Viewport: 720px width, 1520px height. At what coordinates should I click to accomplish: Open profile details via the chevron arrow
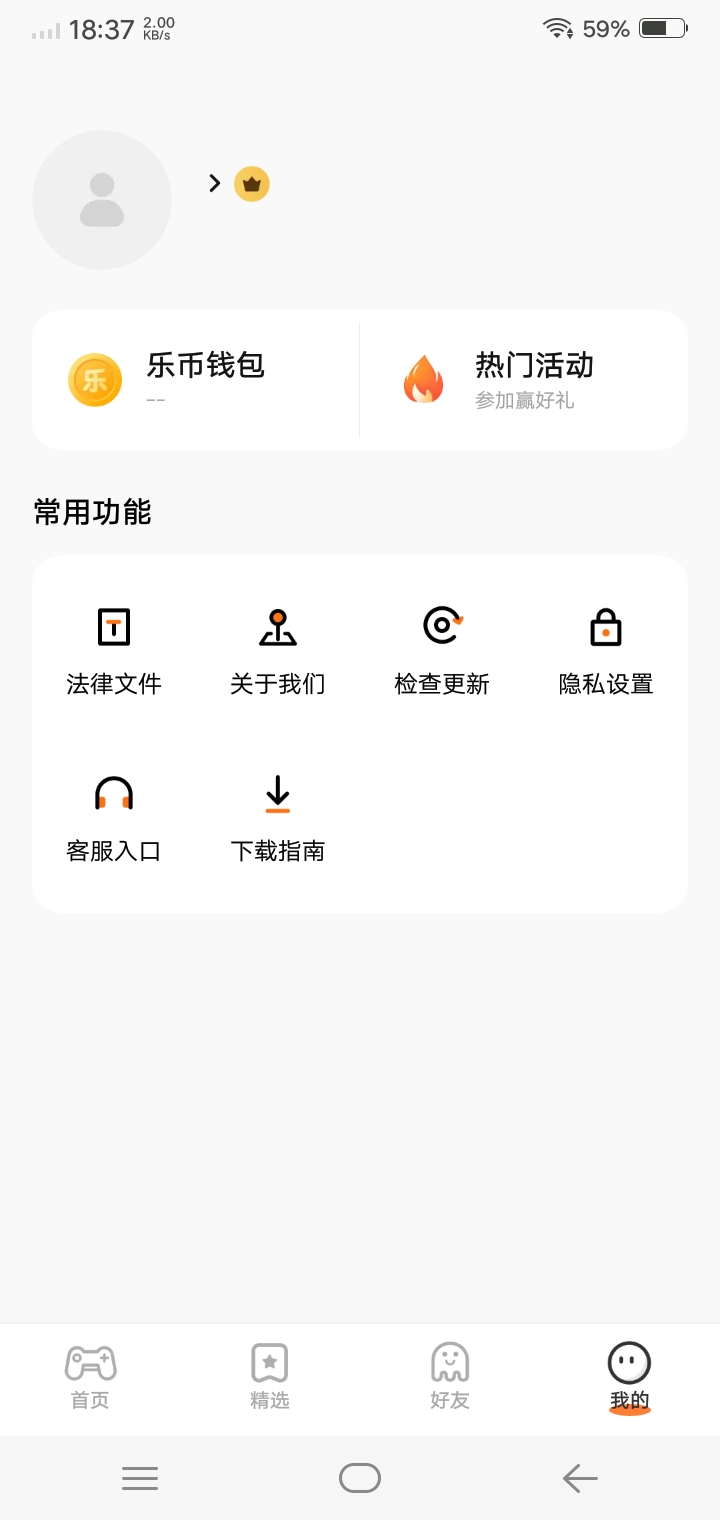[214, 183]
